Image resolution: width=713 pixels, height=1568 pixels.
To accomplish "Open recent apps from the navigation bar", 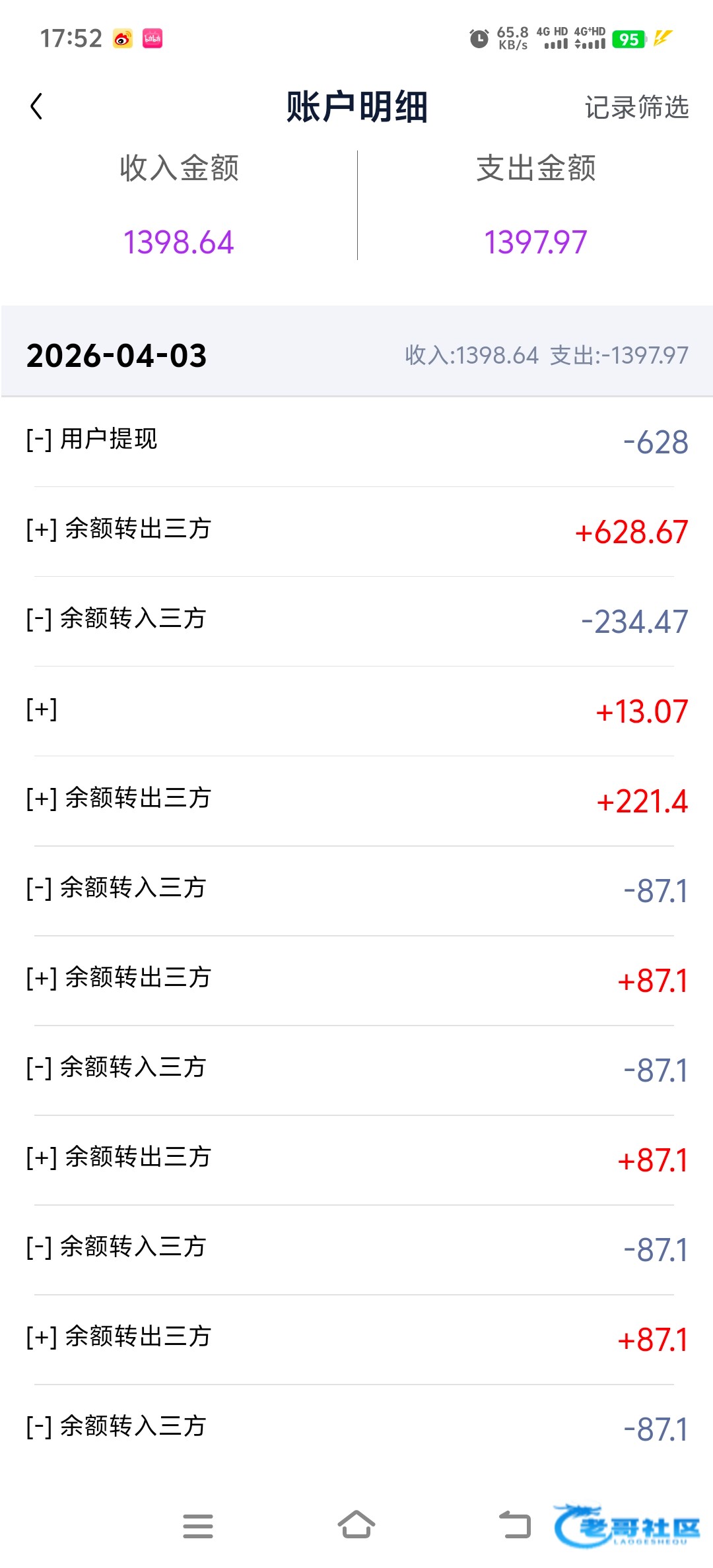I will click(198, 1526).
